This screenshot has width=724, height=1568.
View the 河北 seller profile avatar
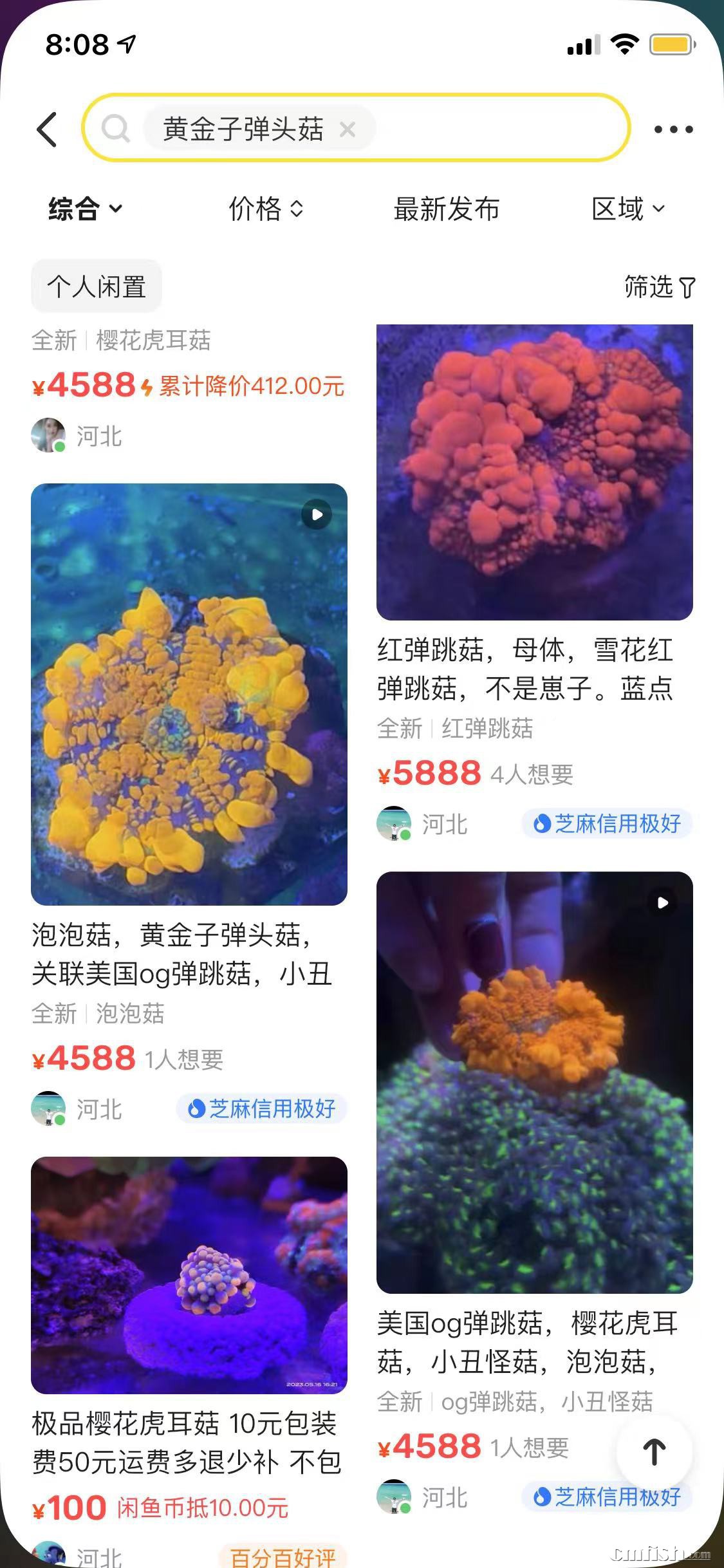pos(50,434)
